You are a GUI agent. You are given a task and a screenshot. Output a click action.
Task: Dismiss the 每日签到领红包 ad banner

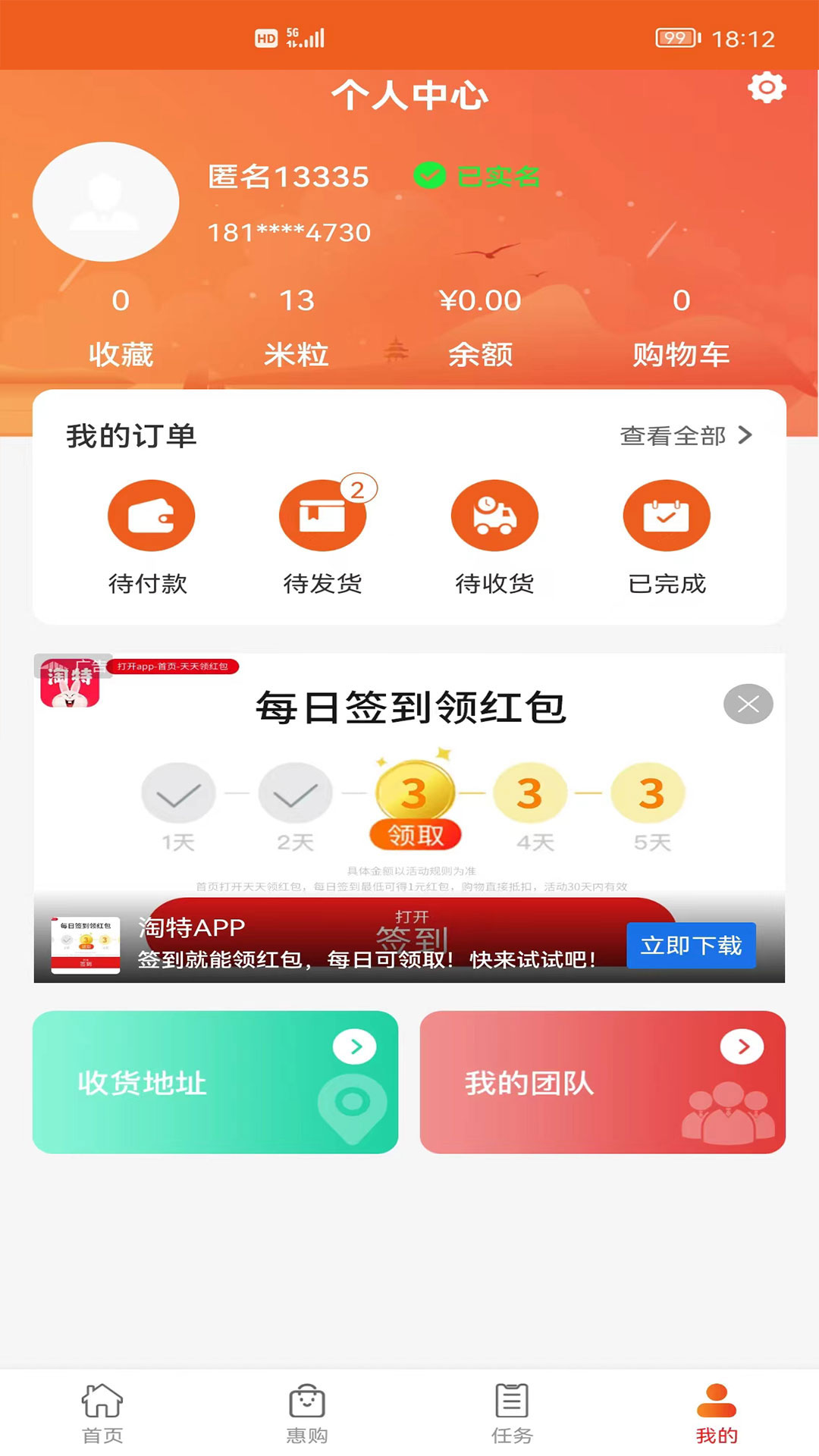[x=748, y=704]
